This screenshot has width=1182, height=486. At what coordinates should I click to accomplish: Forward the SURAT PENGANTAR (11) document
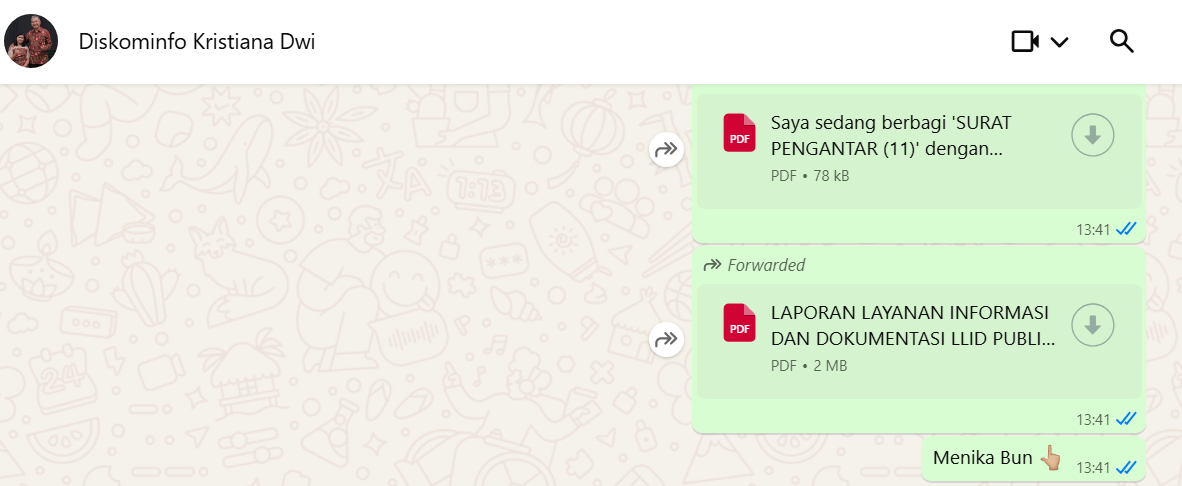coord(665,150)
